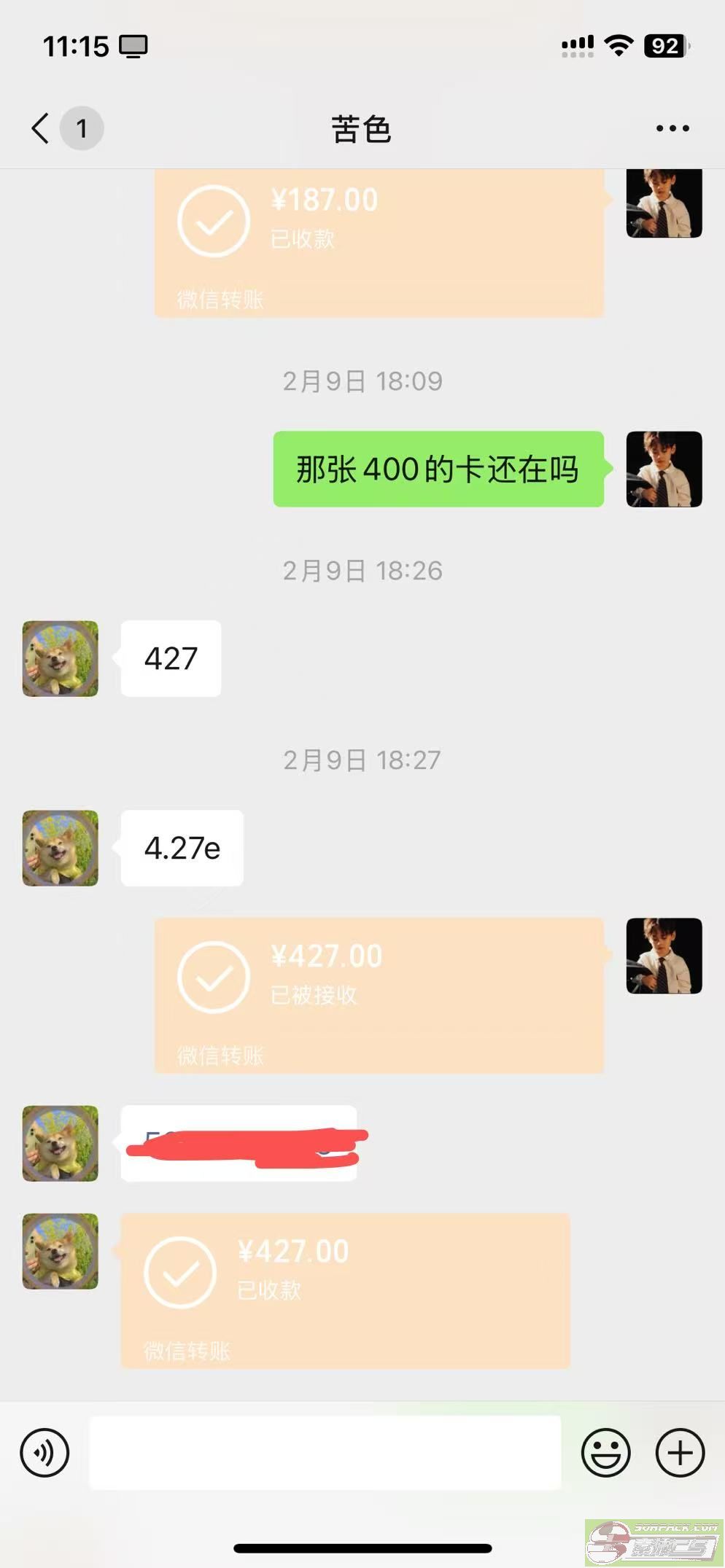Open the chat info three-dot menu

672,128
